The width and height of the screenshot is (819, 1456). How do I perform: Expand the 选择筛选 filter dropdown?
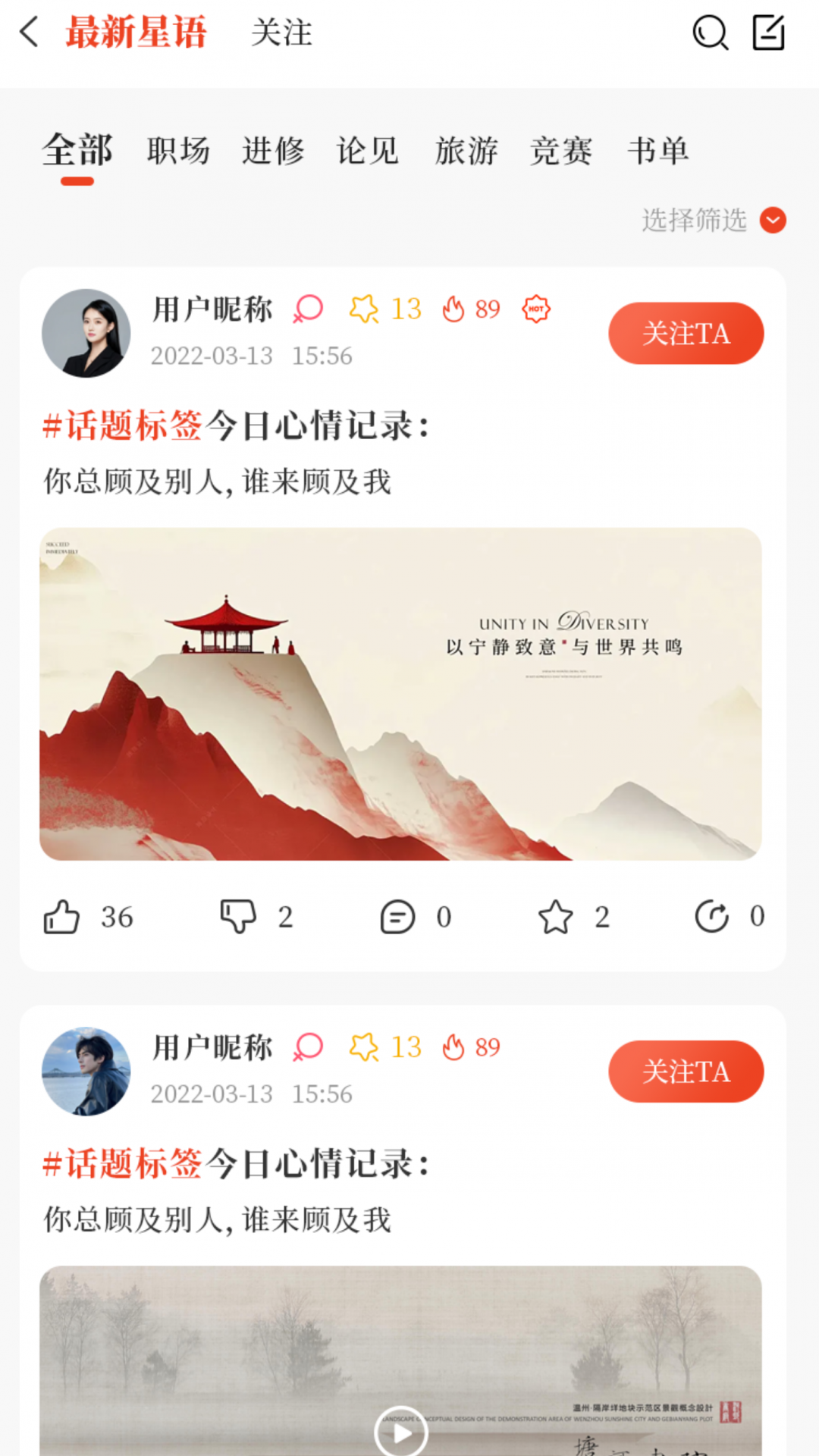point(714,220)
